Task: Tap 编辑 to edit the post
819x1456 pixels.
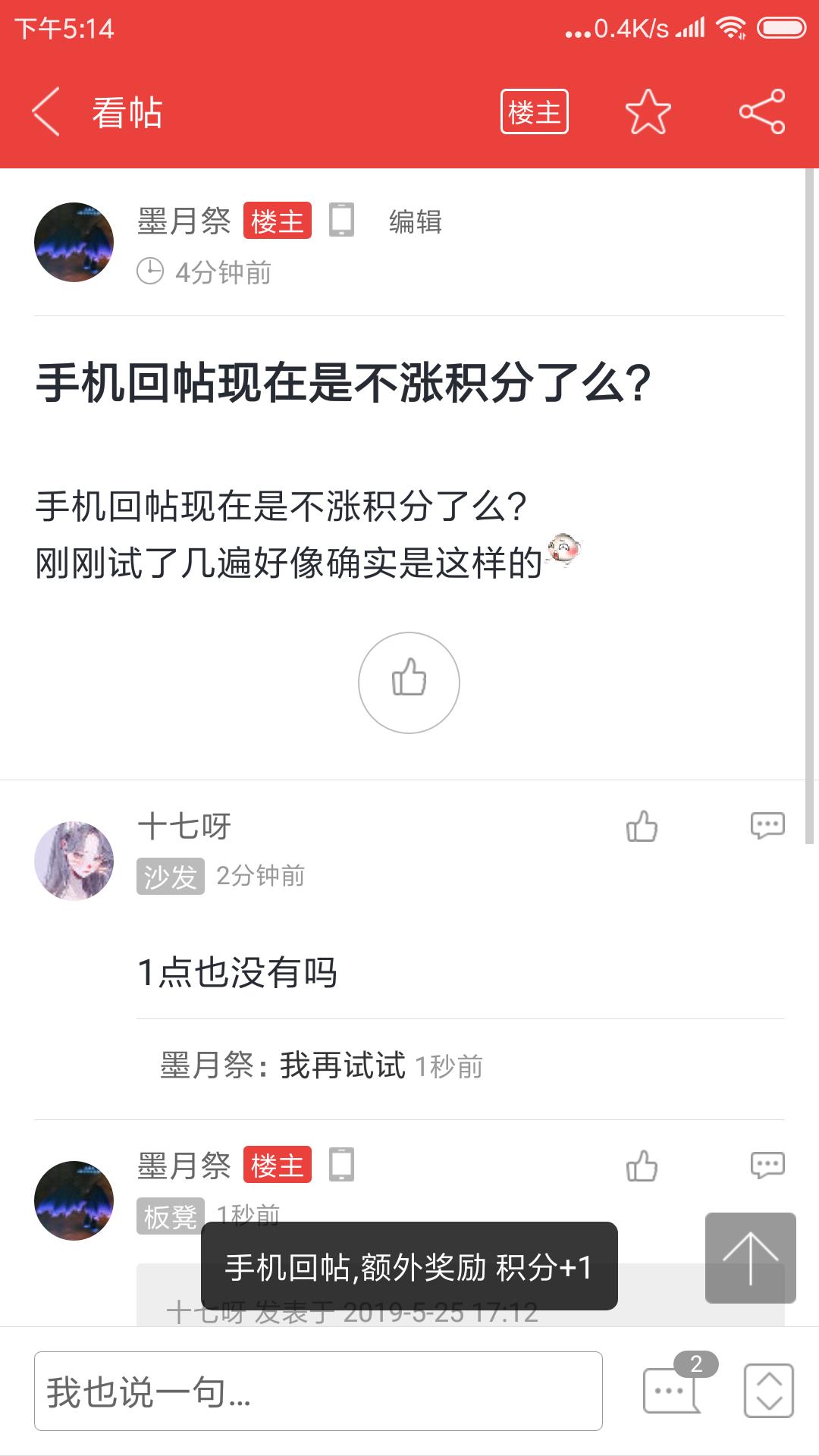Action: click(415, 221)
